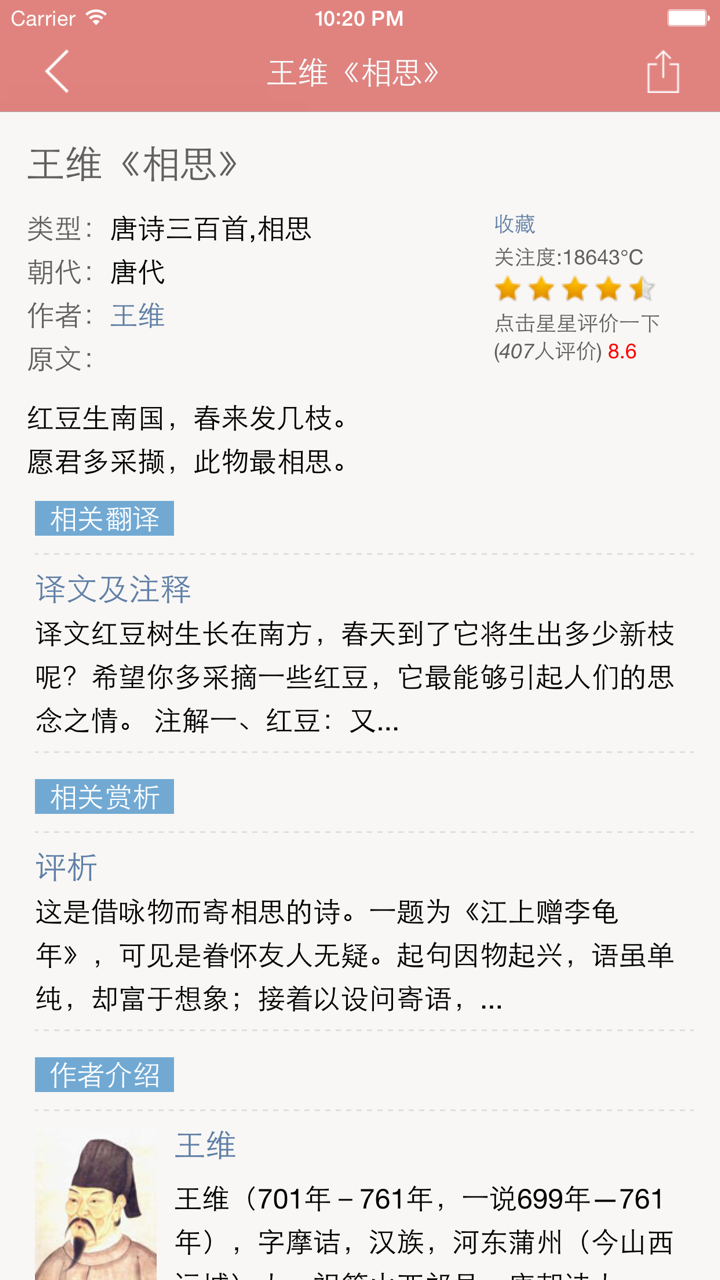Image resolution: width=720 pixels, height=1280 pixels.
Task: Select the 相关赏析 section header
Action: point(105,796)
